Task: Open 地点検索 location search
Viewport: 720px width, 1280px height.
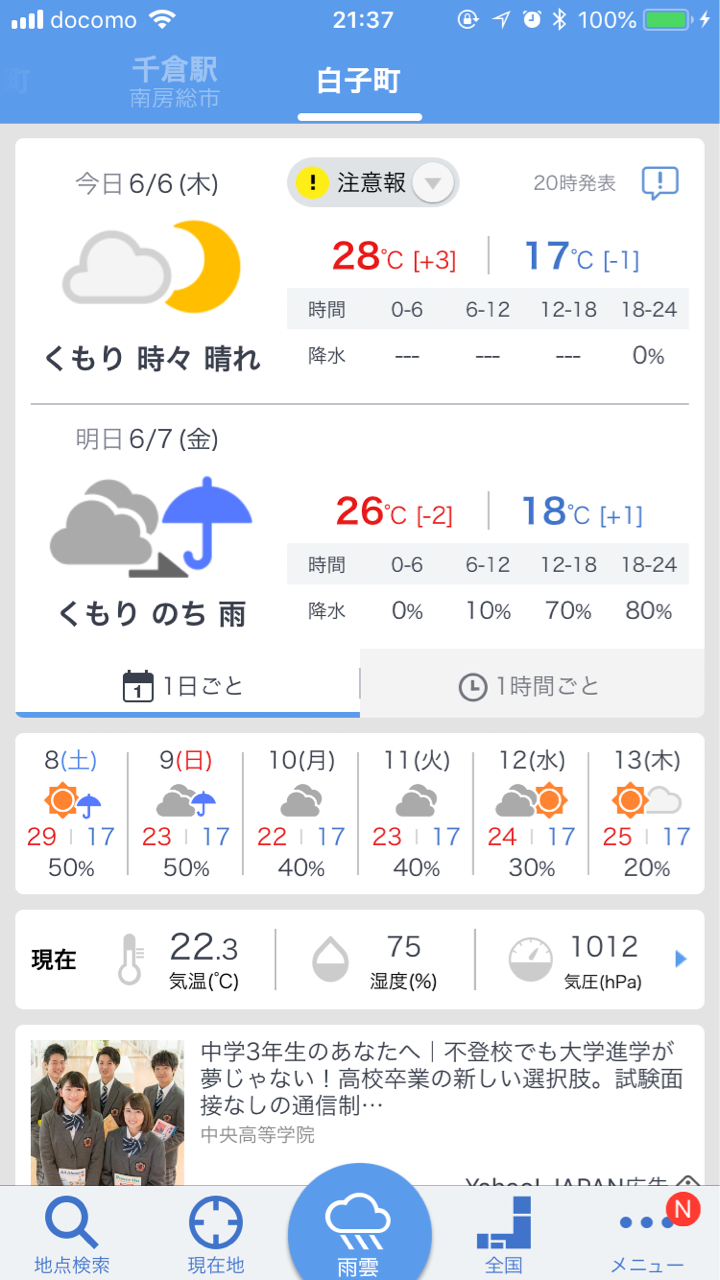Action: [x=72, y=1235]
